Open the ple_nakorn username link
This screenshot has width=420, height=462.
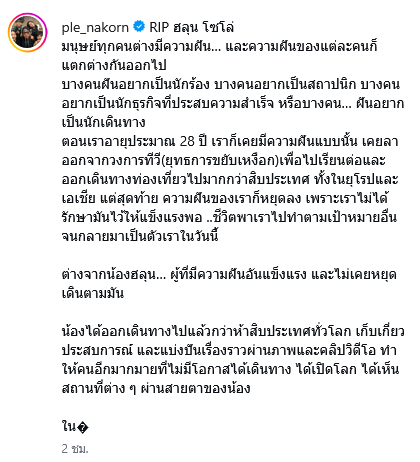(95, 27)
